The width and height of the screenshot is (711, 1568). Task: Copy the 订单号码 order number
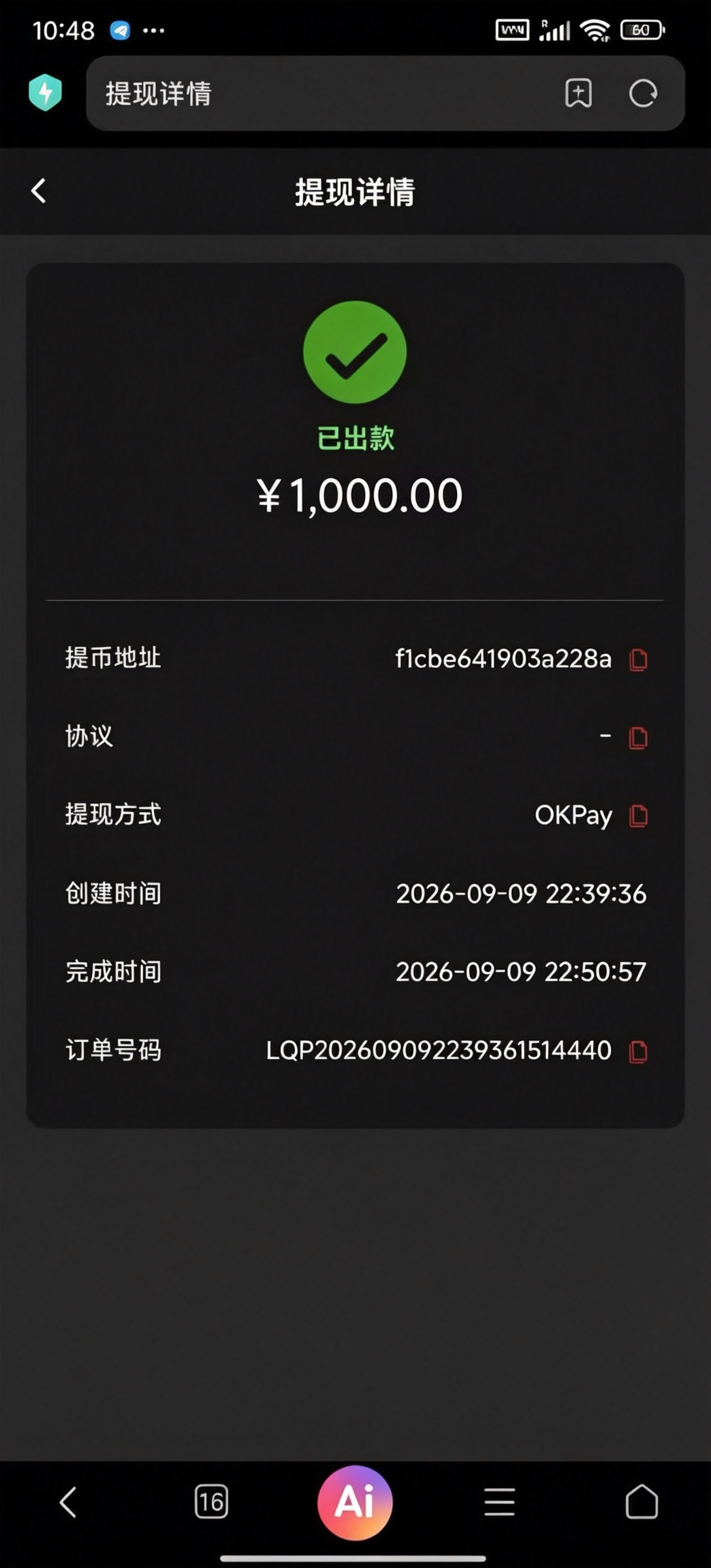pos(638,1051)
